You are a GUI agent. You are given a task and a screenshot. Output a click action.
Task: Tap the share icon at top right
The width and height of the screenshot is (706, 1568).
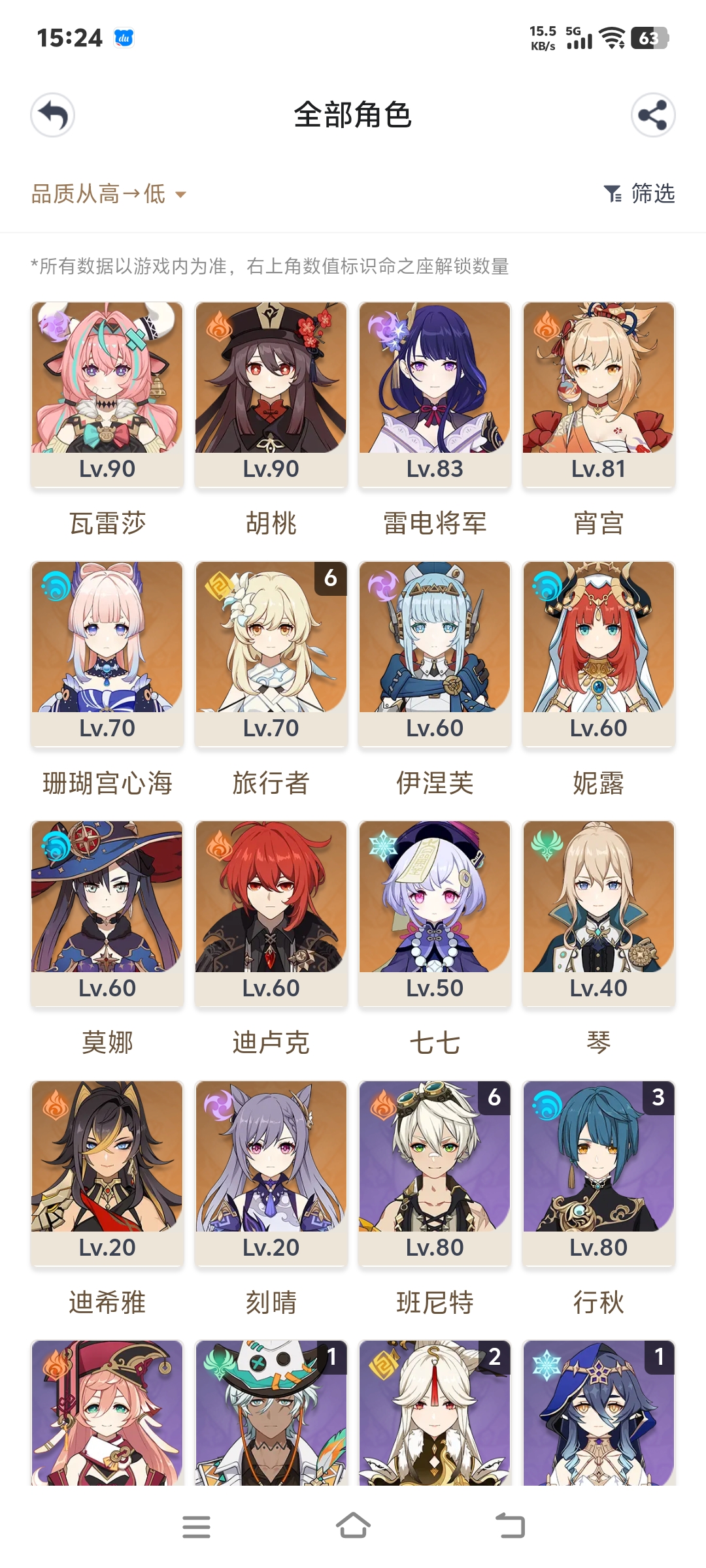pos(655,114)
